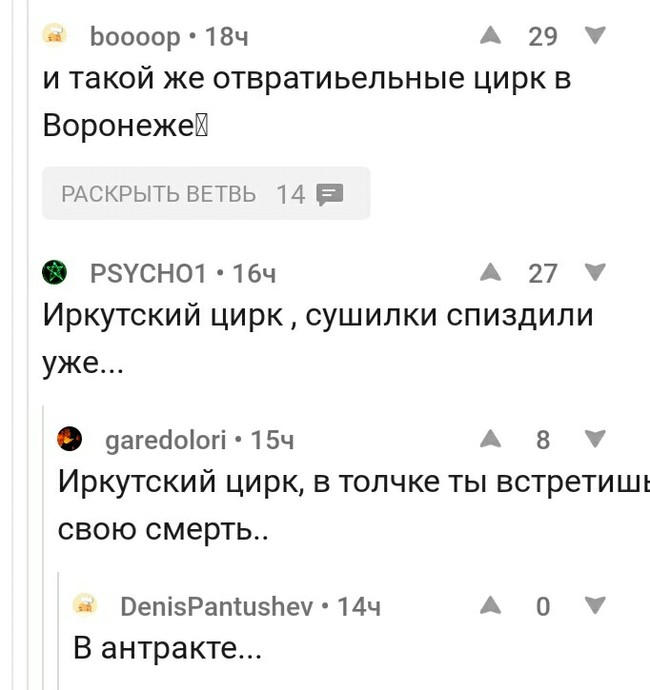
Task: Upvote PSYCHO1's comment
Action: tap(490, 273)
